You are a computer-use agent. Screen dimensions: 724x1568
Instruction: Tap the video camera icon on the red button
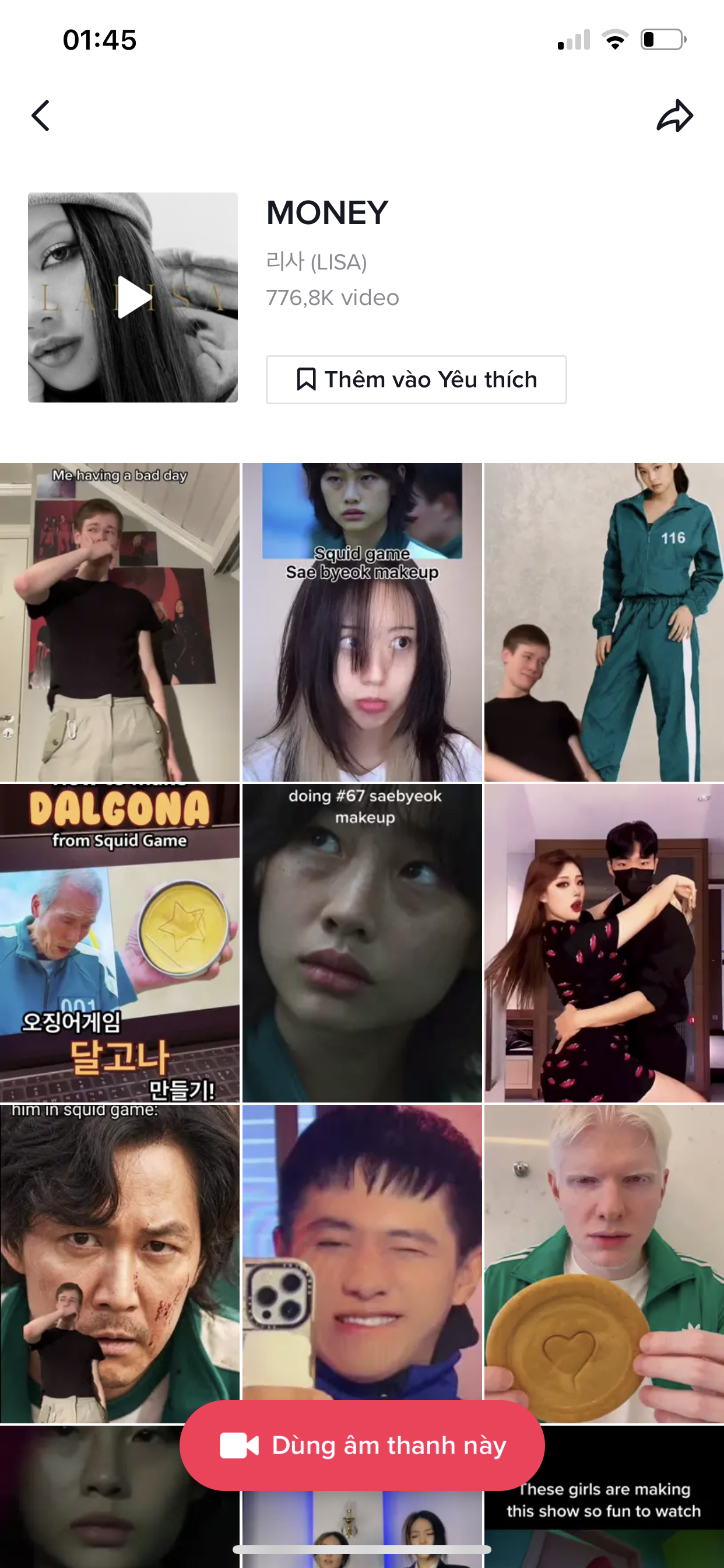coord(240,1444)
